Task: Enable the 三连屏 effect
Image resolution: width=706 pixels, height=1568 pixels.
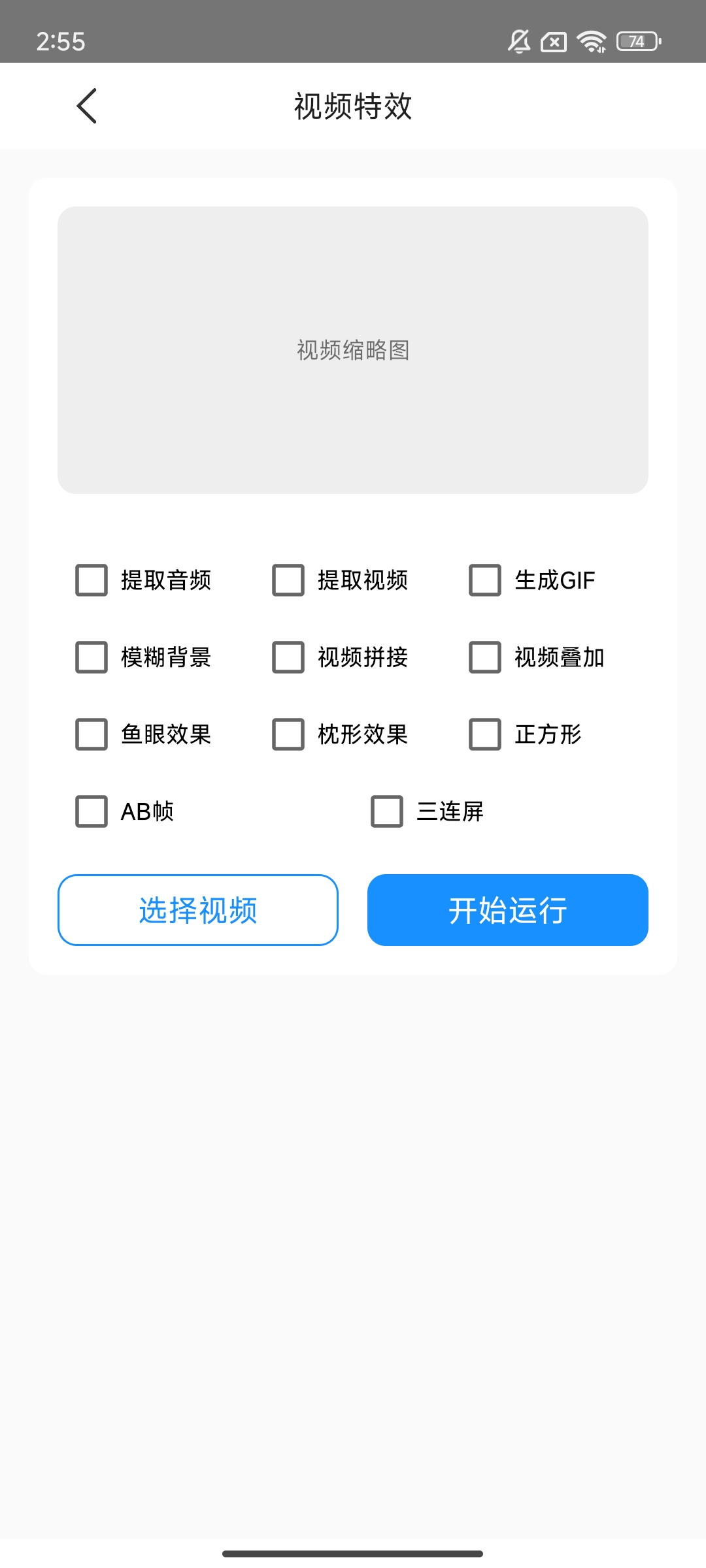Action: click(x=387, y=811)
